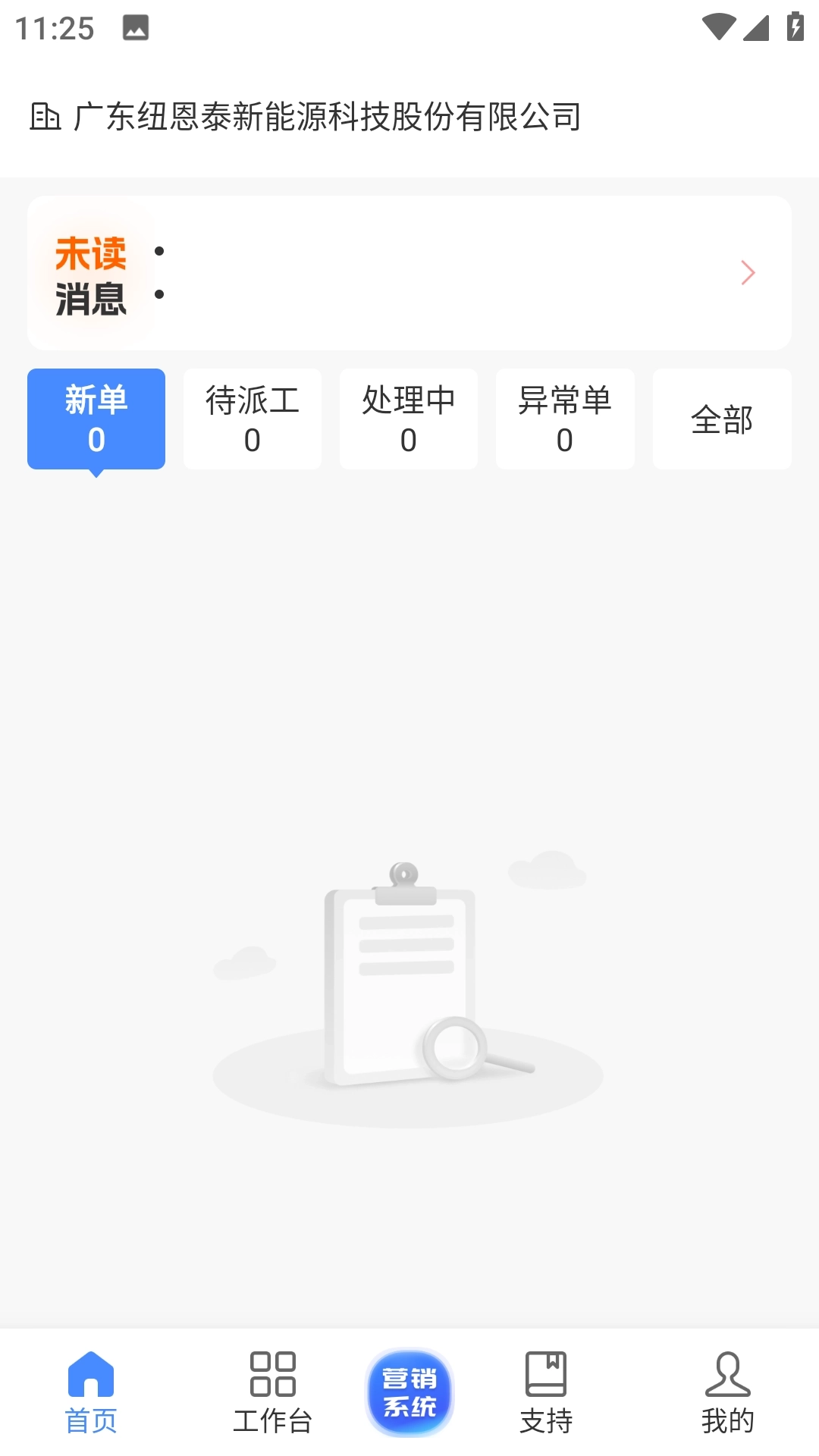View the 异常单 tab

click(x=564, y=419)
